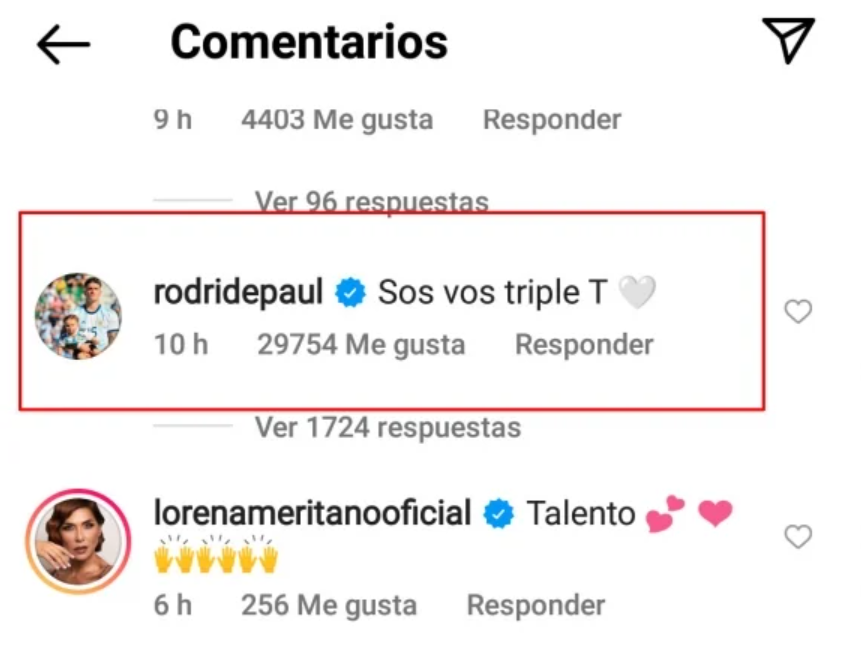Open rodridepaul's profile picture
The width and height of the screenshot is (861, 667).
pyautogui.click(x=78, y=315)
